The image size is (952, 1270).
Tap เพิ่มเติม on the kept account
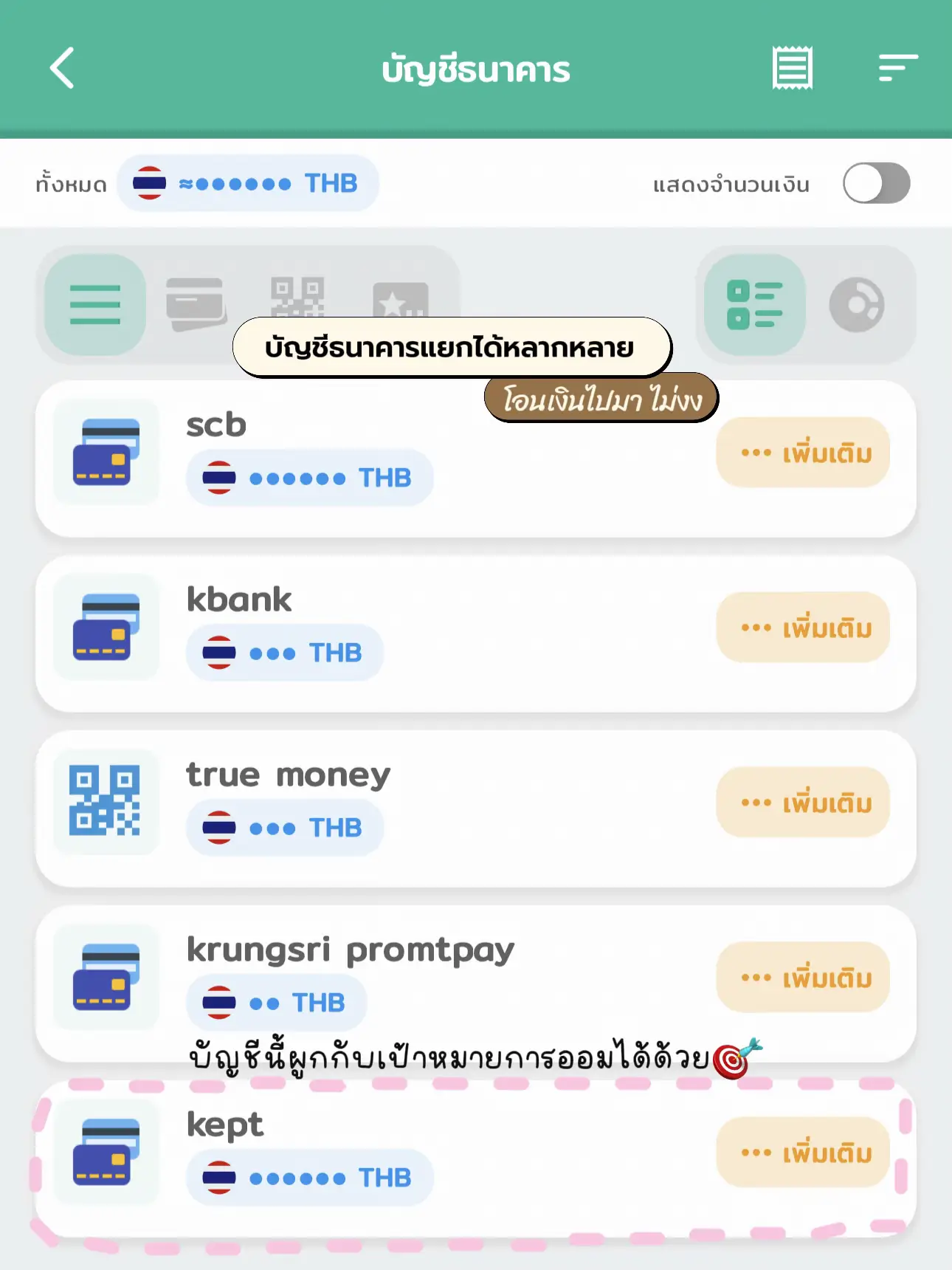tap(803, 1153)
